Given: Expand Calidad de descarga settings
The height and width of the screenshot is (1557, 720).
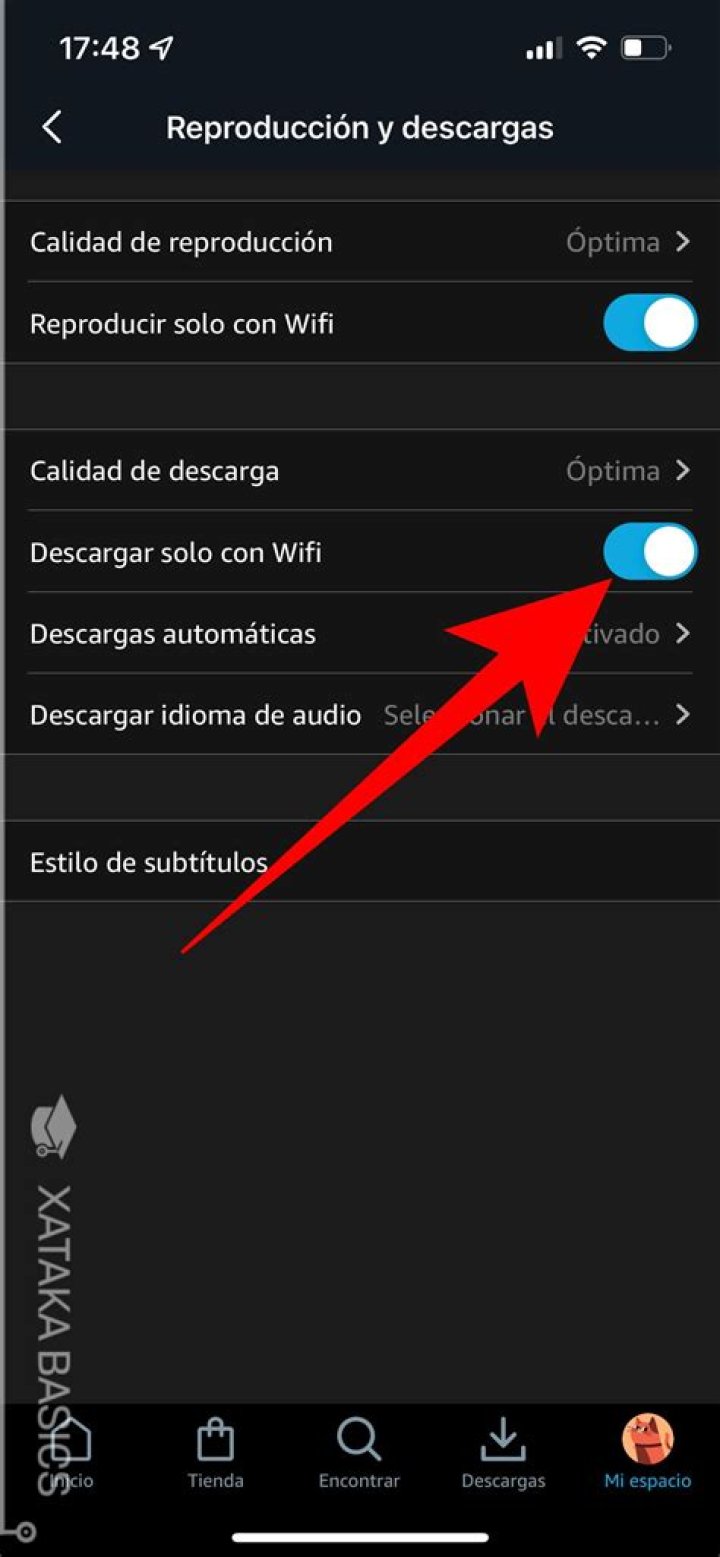Looking at the screenshot, I should pos(360,470).
